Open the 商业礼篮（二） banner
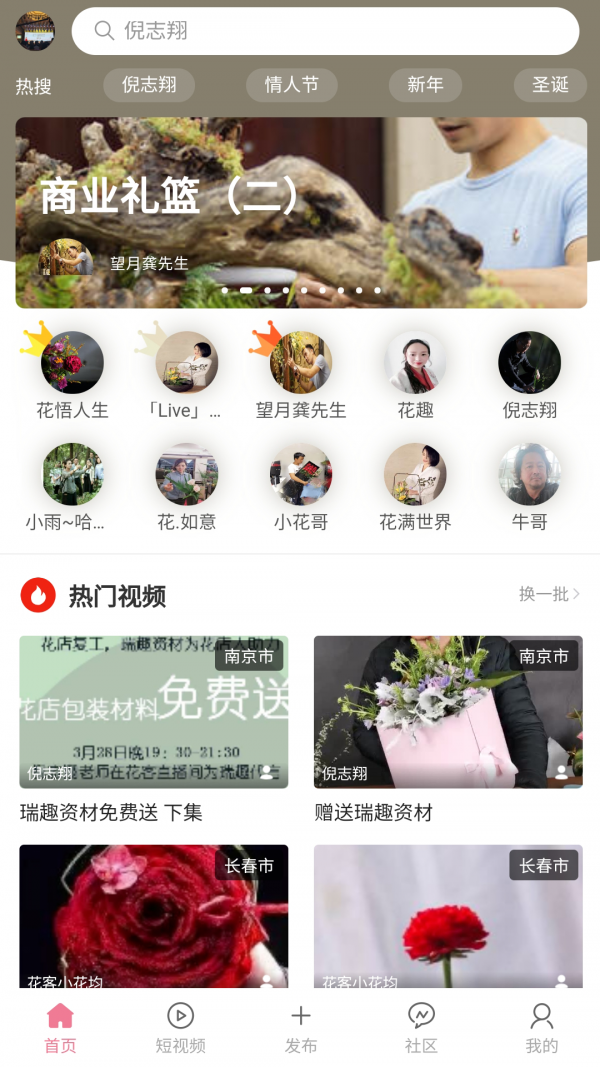 301,212
